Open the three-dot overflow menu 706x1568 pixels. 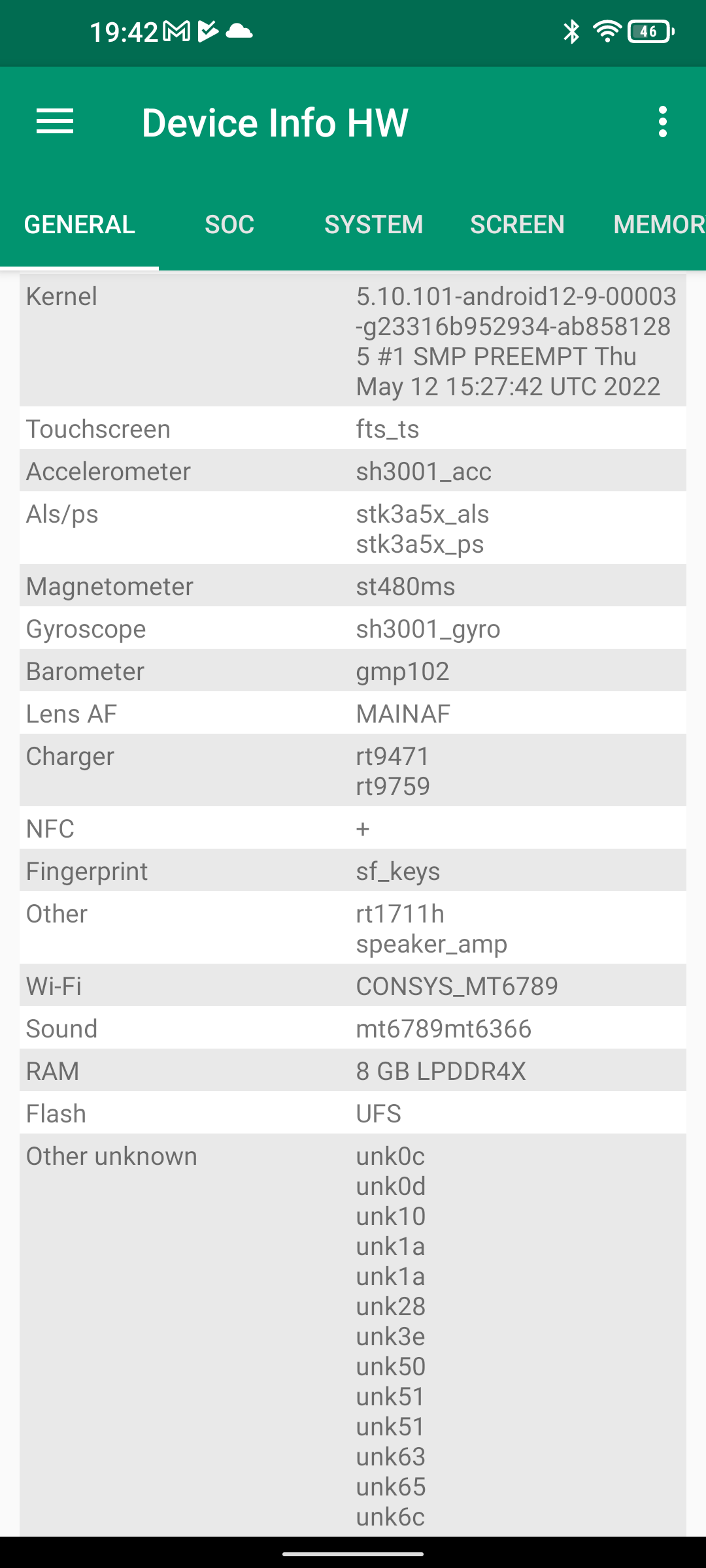tap(662, 122)
